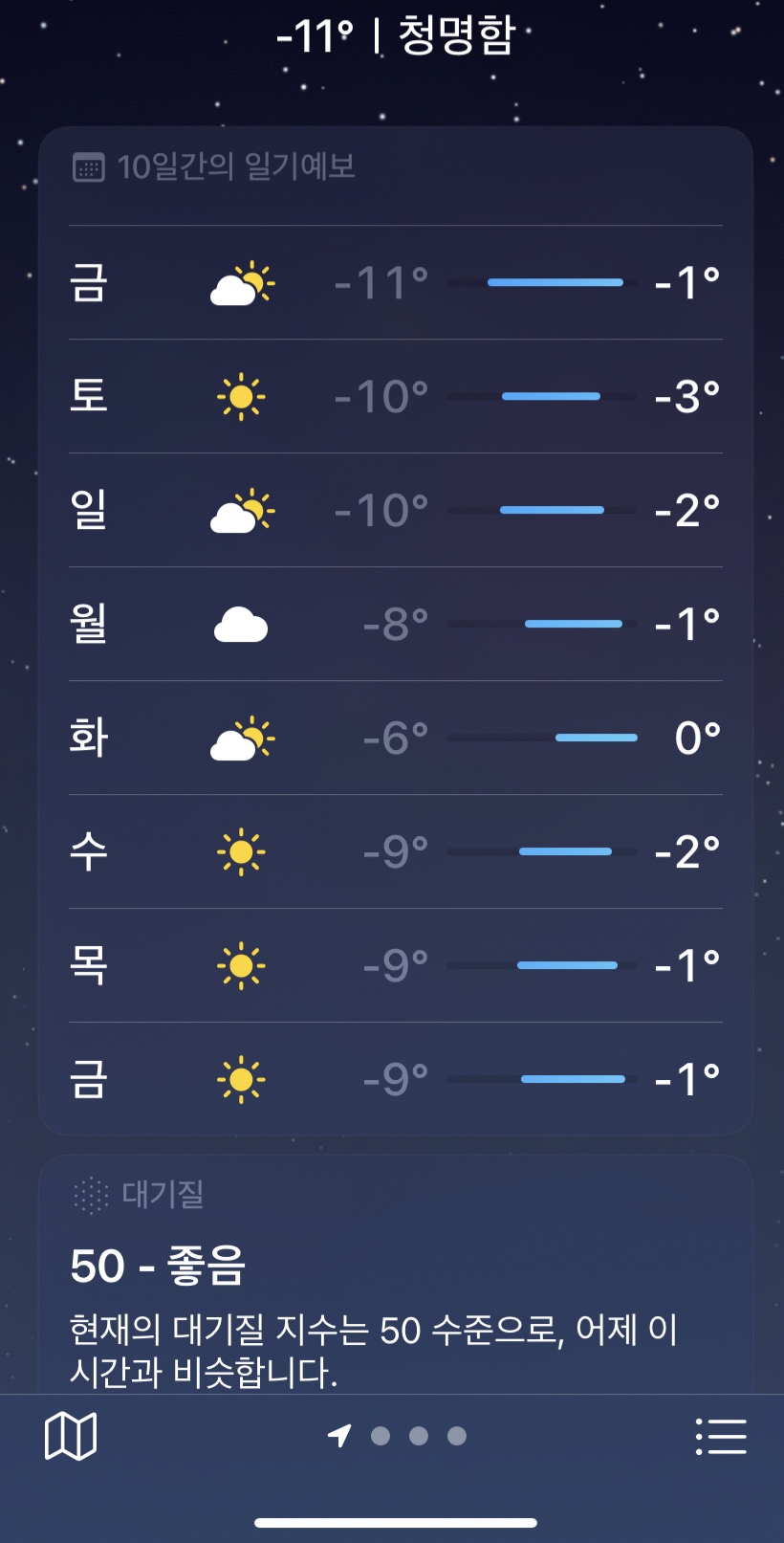Tap the location page indicator
This screenshot has width=784, height=1543.
pyautogui.click(x=340, y=1436)
